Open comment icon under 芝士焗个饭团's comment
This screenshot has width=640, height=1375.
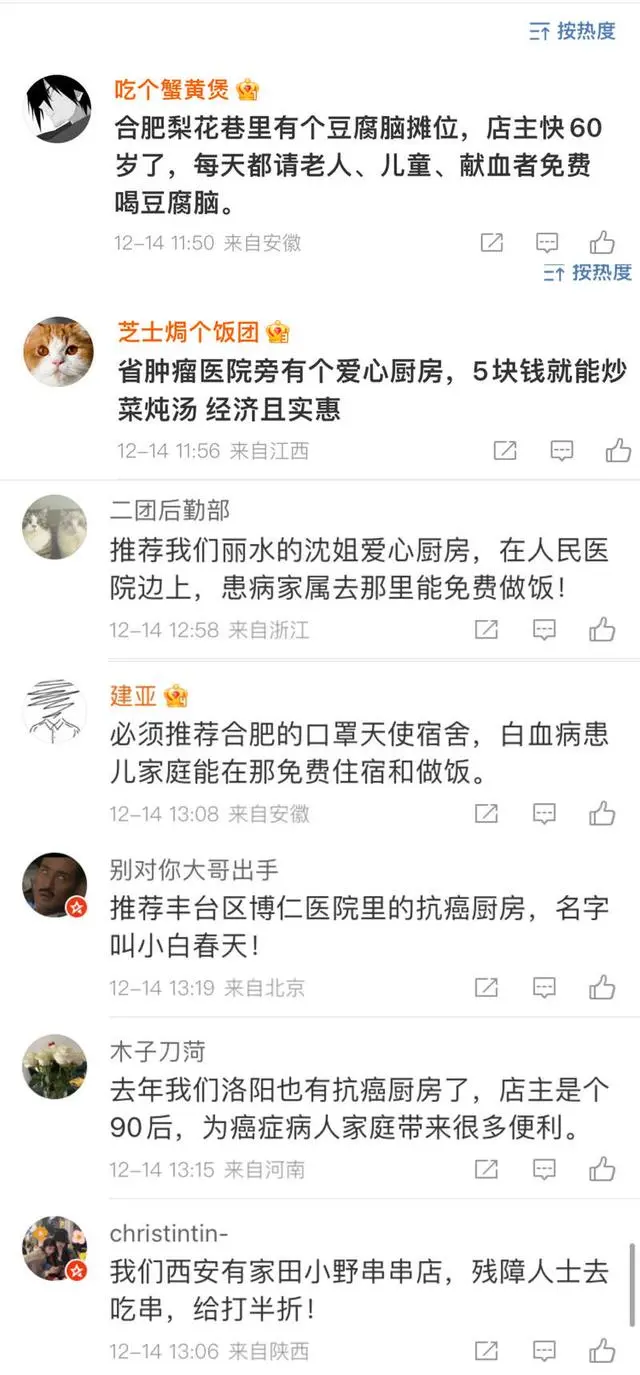click(x=562, y=450)
